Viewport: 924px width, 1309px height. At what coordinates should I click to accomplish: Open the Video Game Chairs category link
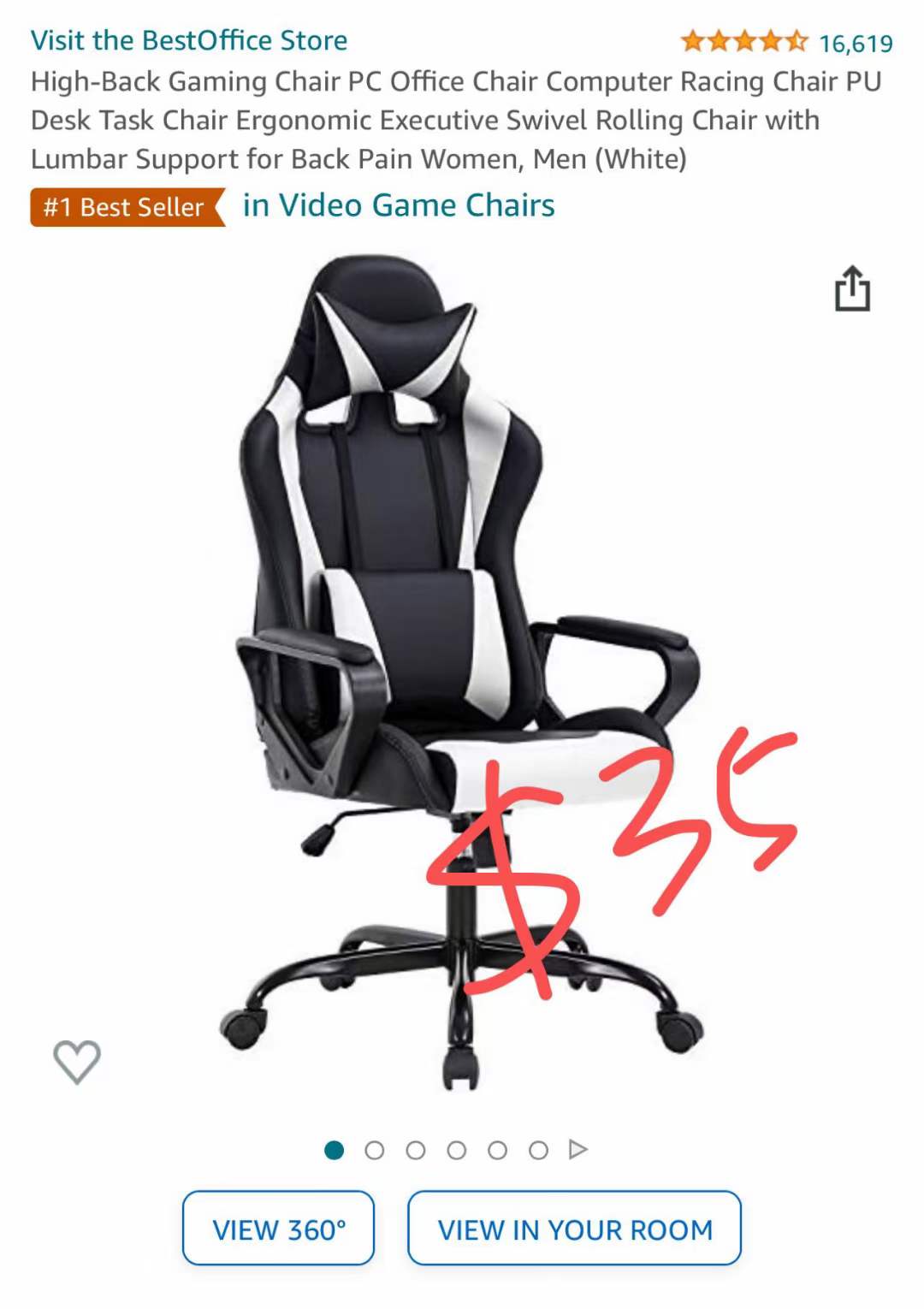pos(399,205)
